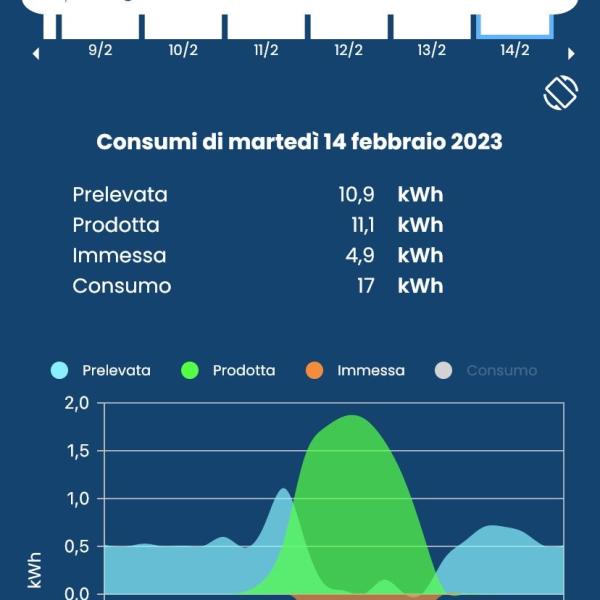Select the 10/2 day bar
This screenshot has width=600, height=600.
click(x=183, y=27)
